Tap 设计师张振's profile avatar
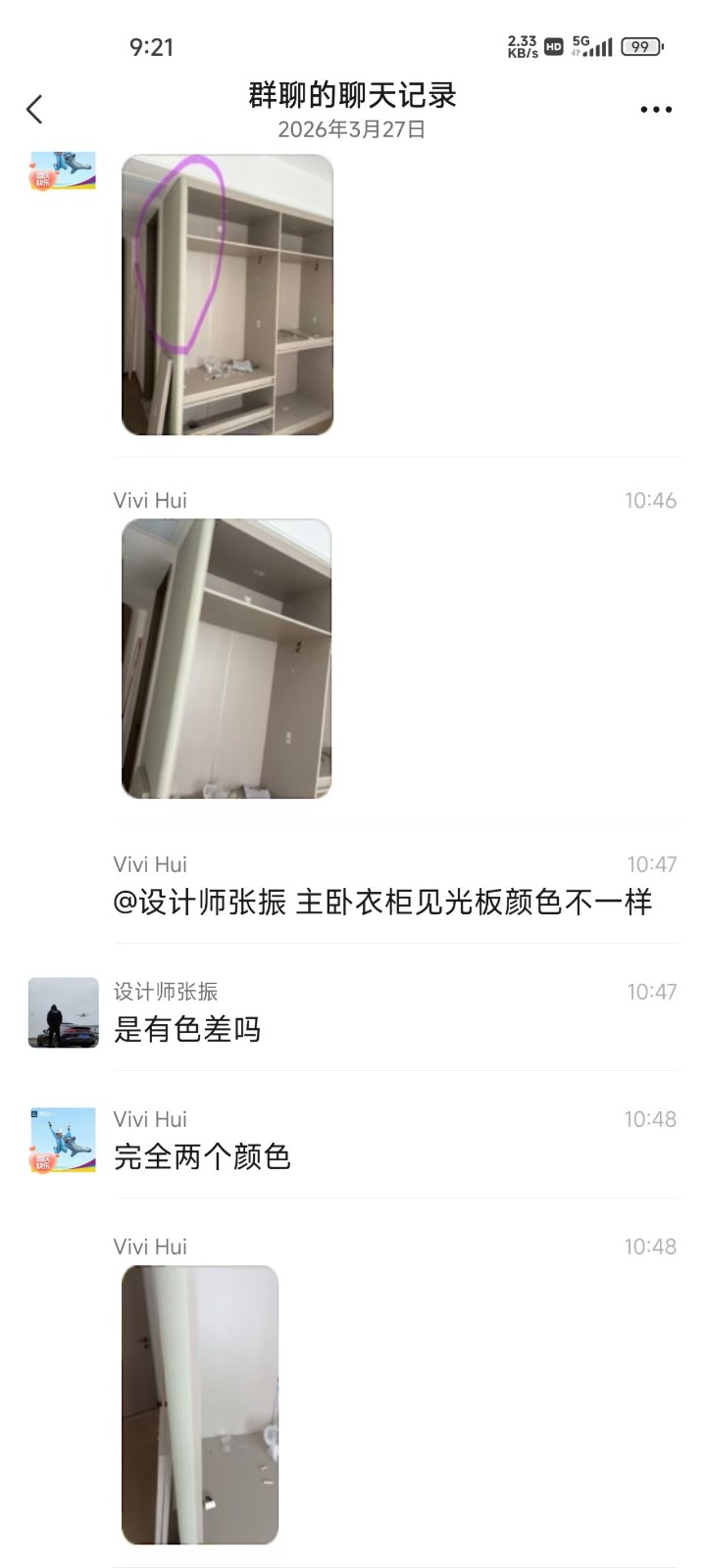Image resolution: width=706 pixels, height=1568 pixels. (64, 1012)
